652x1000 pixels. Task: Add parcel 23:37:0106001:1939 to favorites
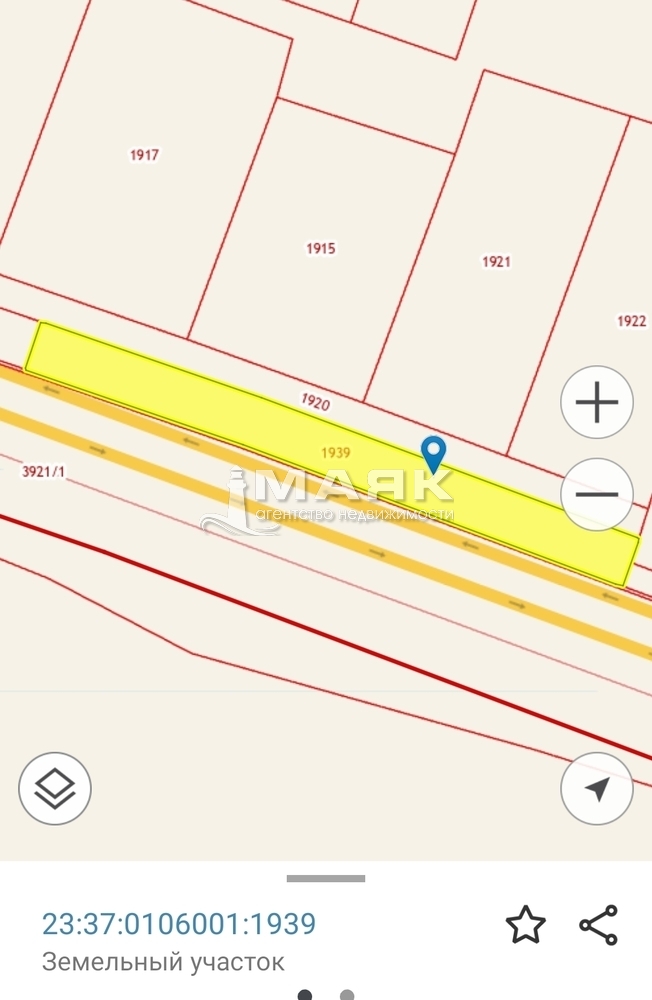(x=526, y=925)
